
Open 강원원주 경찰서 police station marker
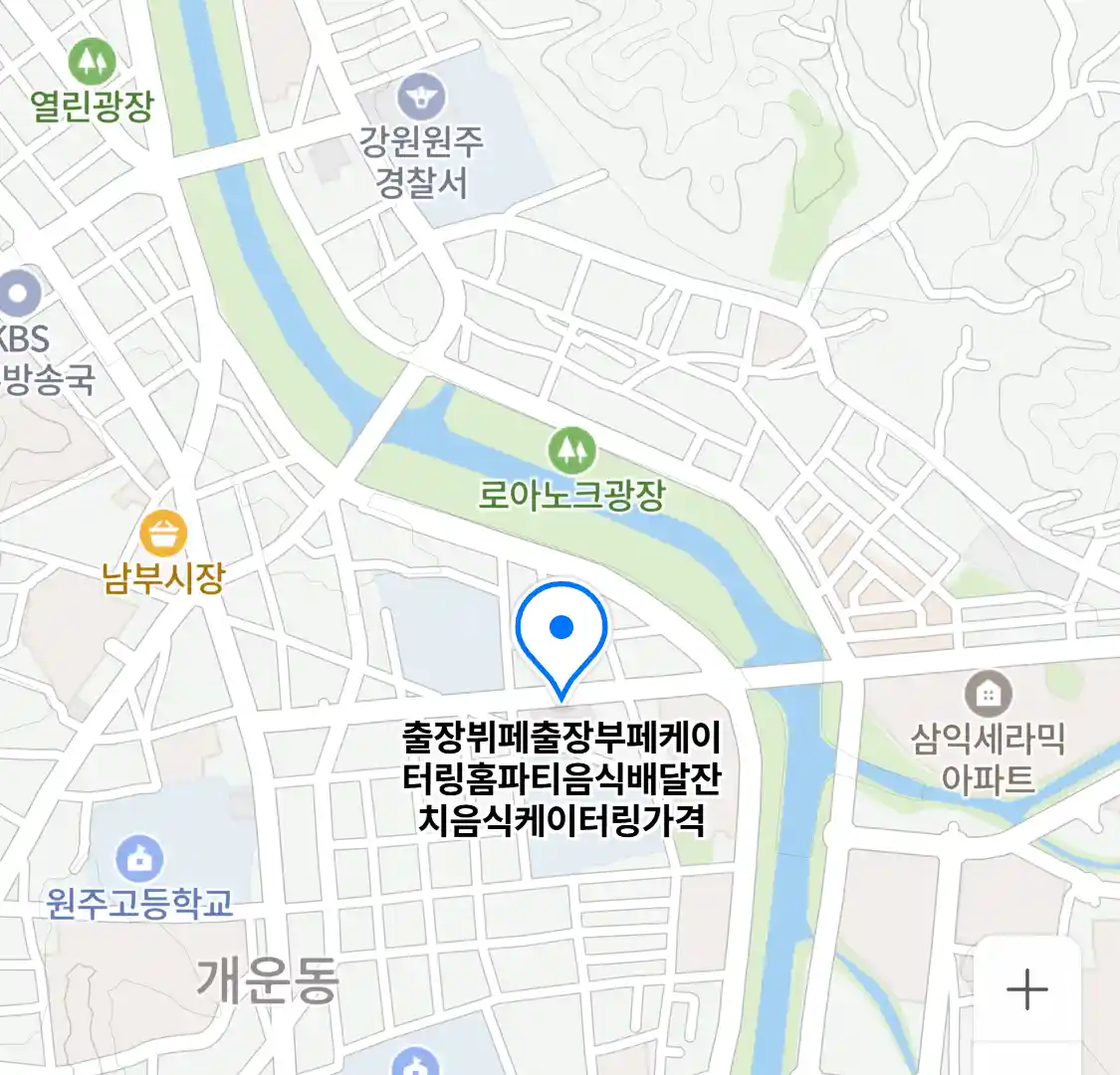pyautogui.click(x=421, y=99)
